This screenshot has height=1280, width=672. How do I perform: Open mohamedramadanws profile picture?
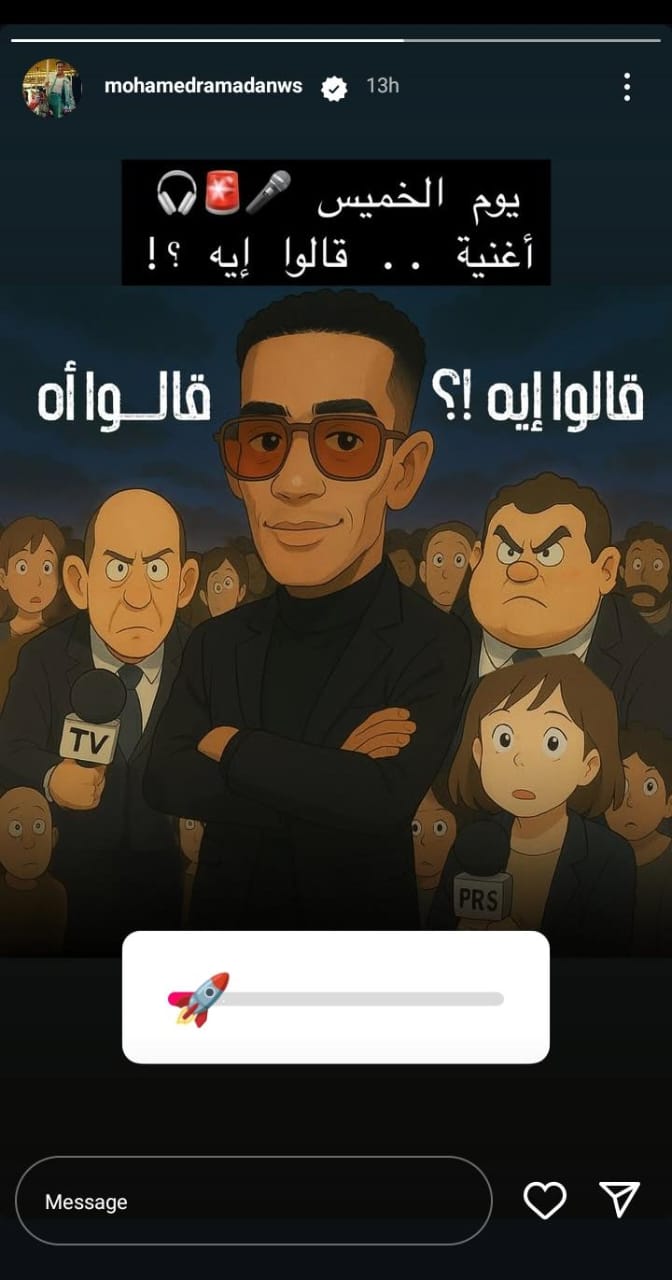pos(51,87)
